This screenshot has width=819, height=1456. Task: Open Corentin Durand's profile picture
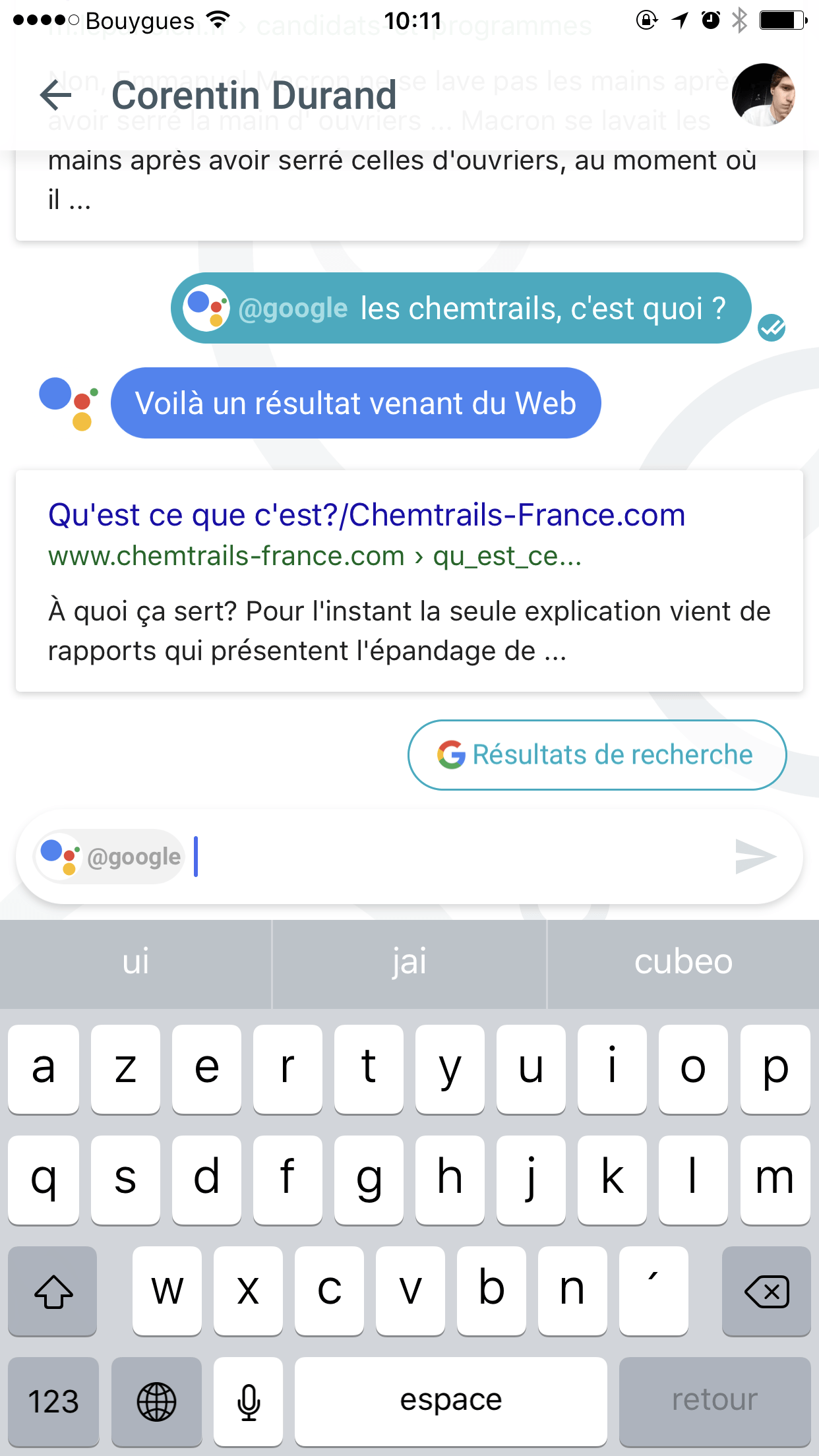point(763,95)
